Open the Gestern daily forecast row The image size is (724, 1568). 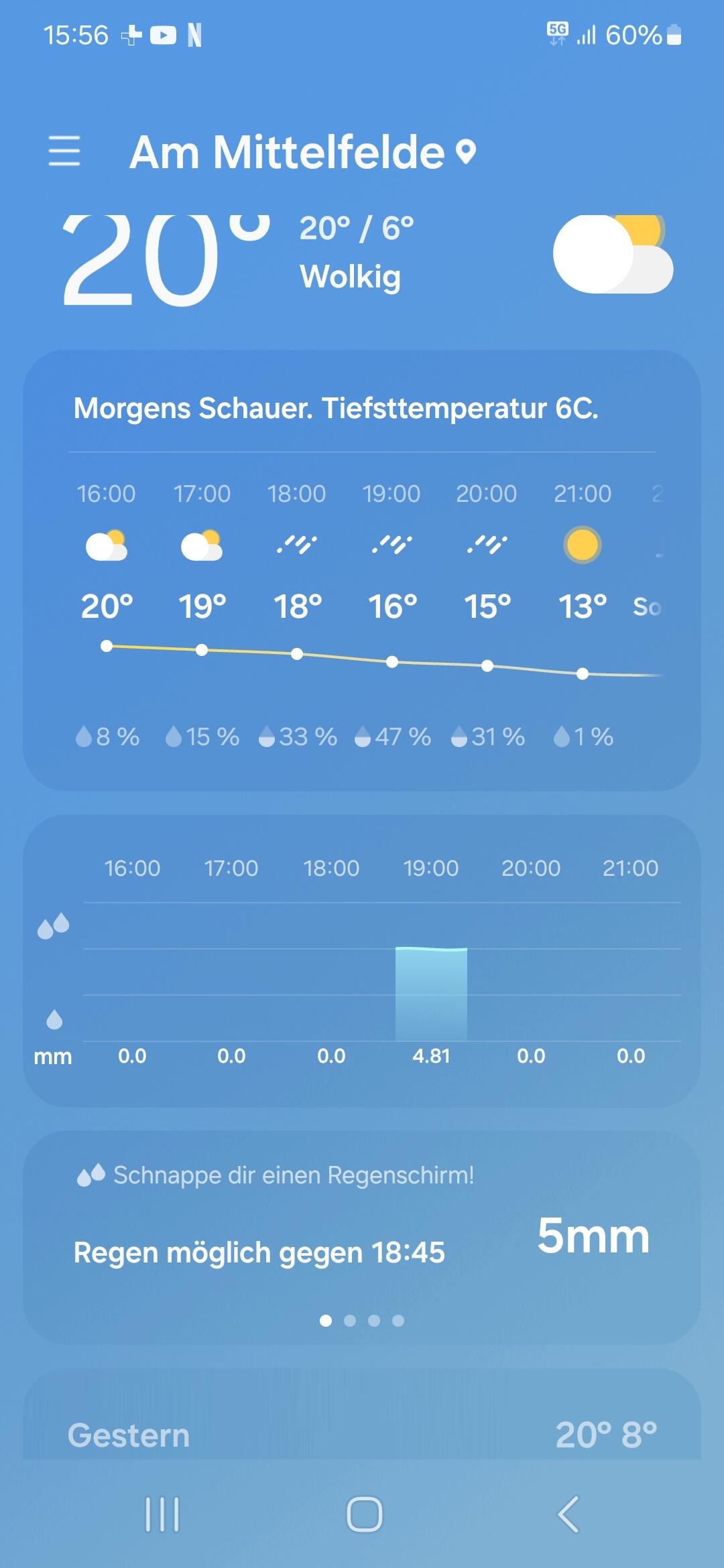362,1435
